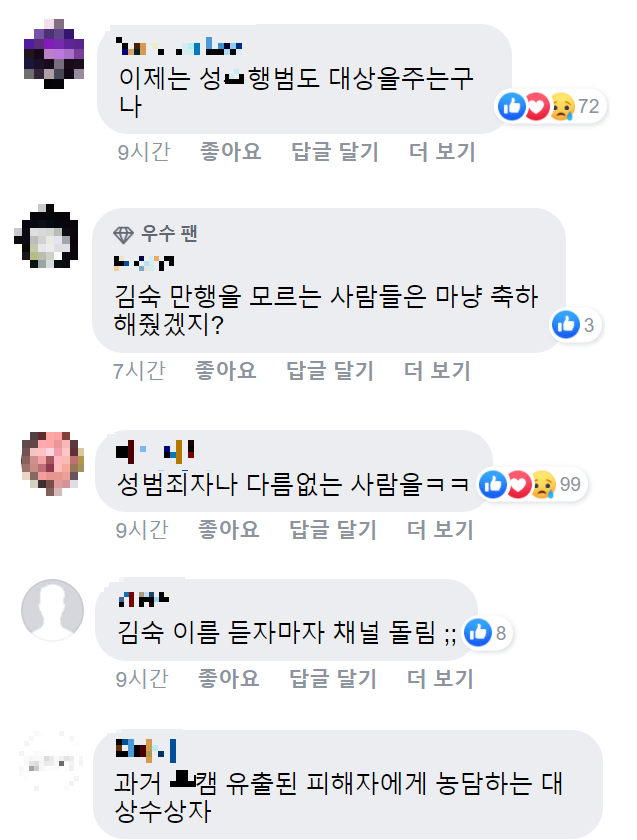Like the comment '성범죄자나 다름없는 사람을ㅋㅋ'
Image resolution: width=637 pixels, height=840 pixels.
(229, 530)
